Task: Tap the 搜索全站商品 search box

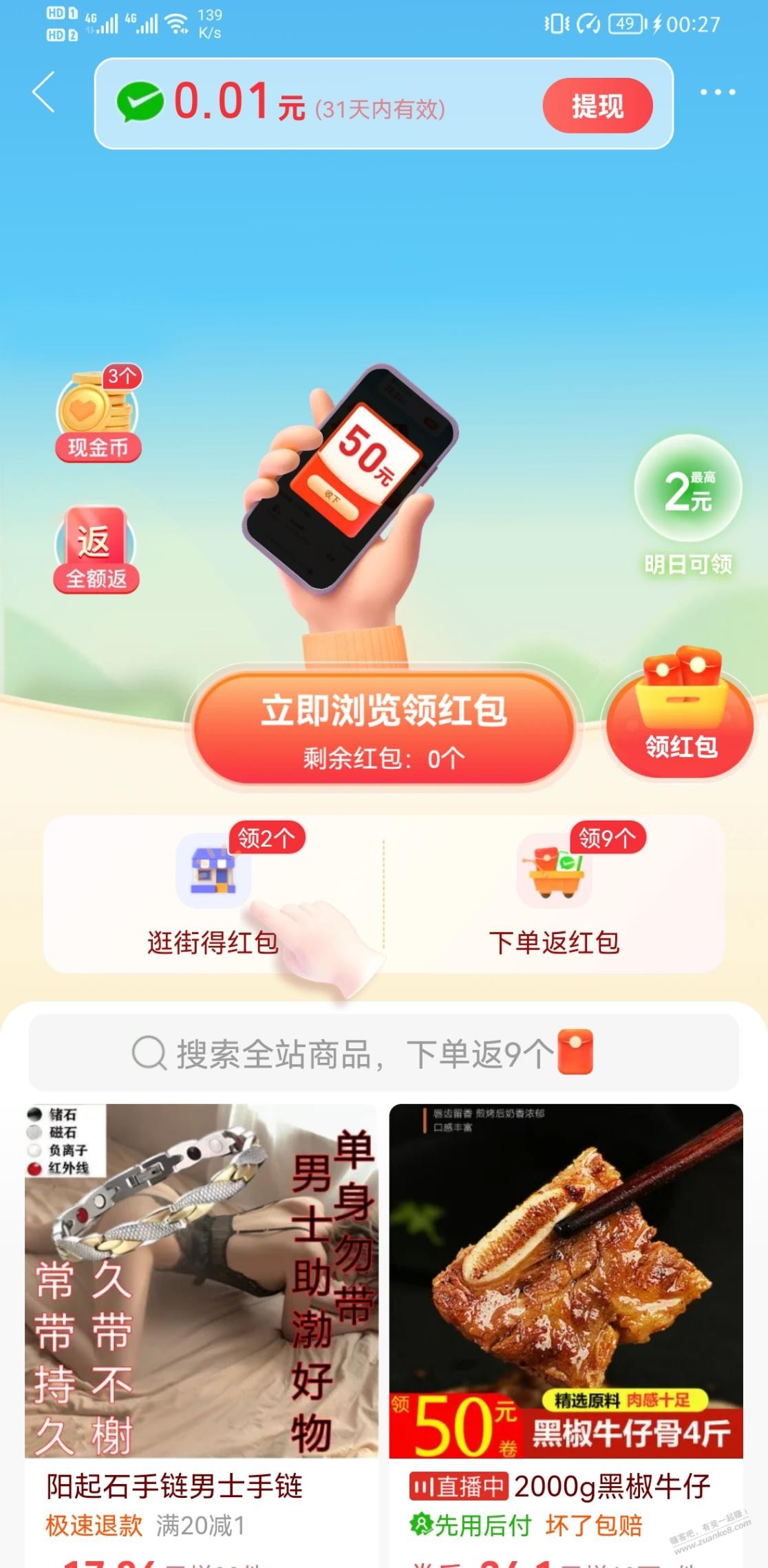Action: (384, 1053)
